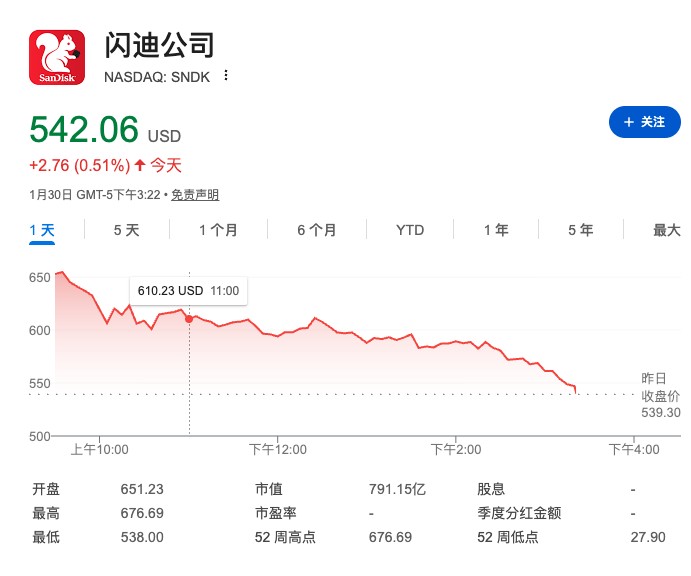
Task: Select the 1 天 chart range
Action: [42, 230]
